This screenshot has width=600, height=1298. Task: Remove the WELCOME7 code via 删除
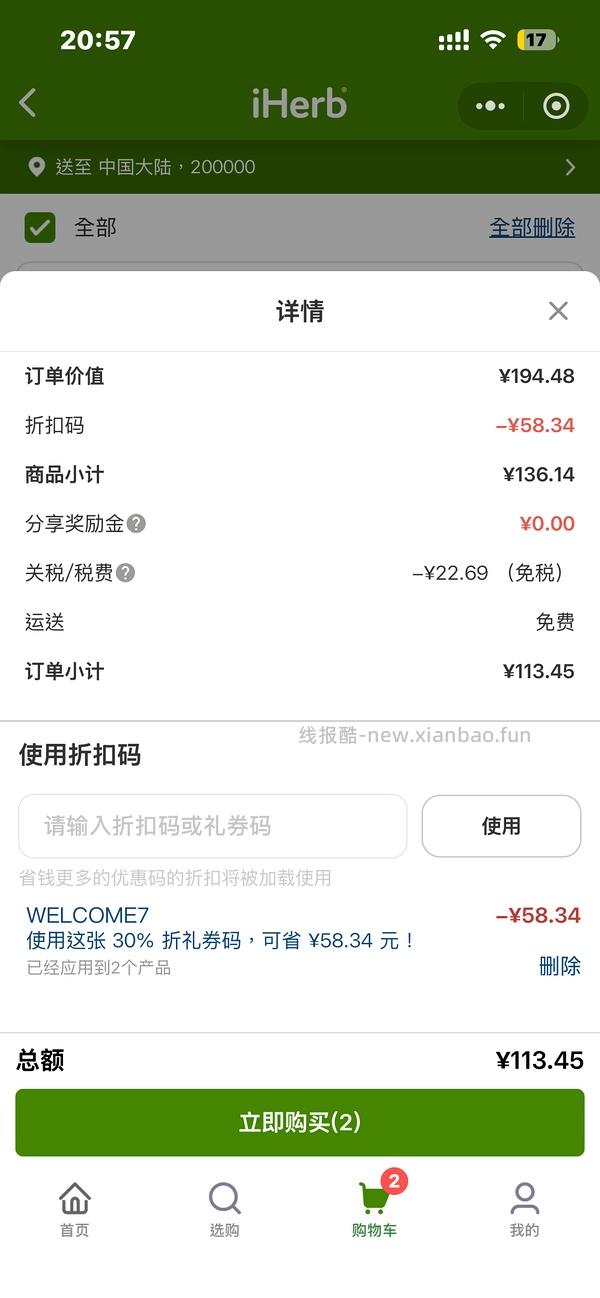point(559,965)
